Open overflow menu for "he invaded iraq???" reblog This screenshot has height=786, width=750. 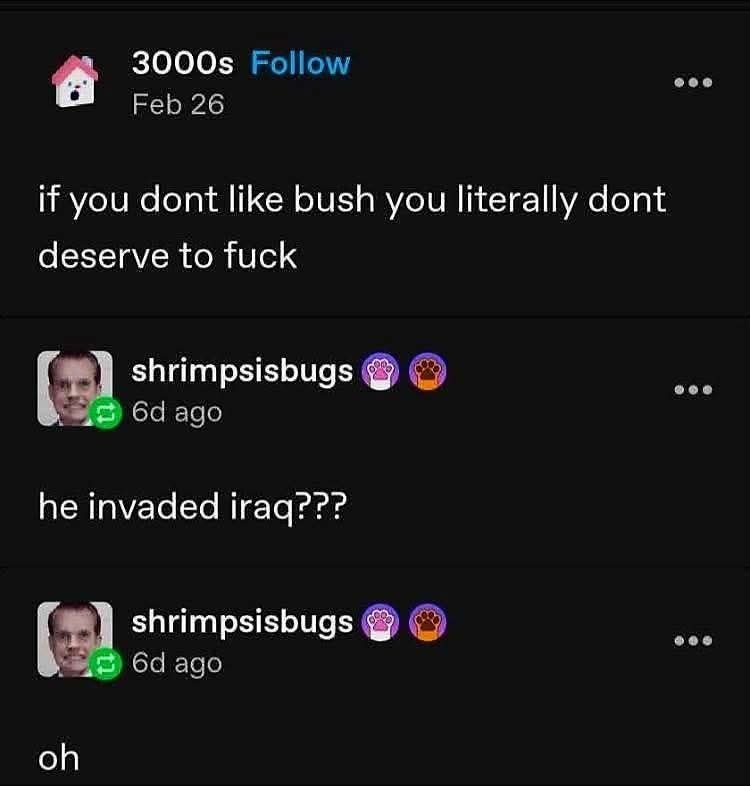pyautogui.click(x=692, y=389)
